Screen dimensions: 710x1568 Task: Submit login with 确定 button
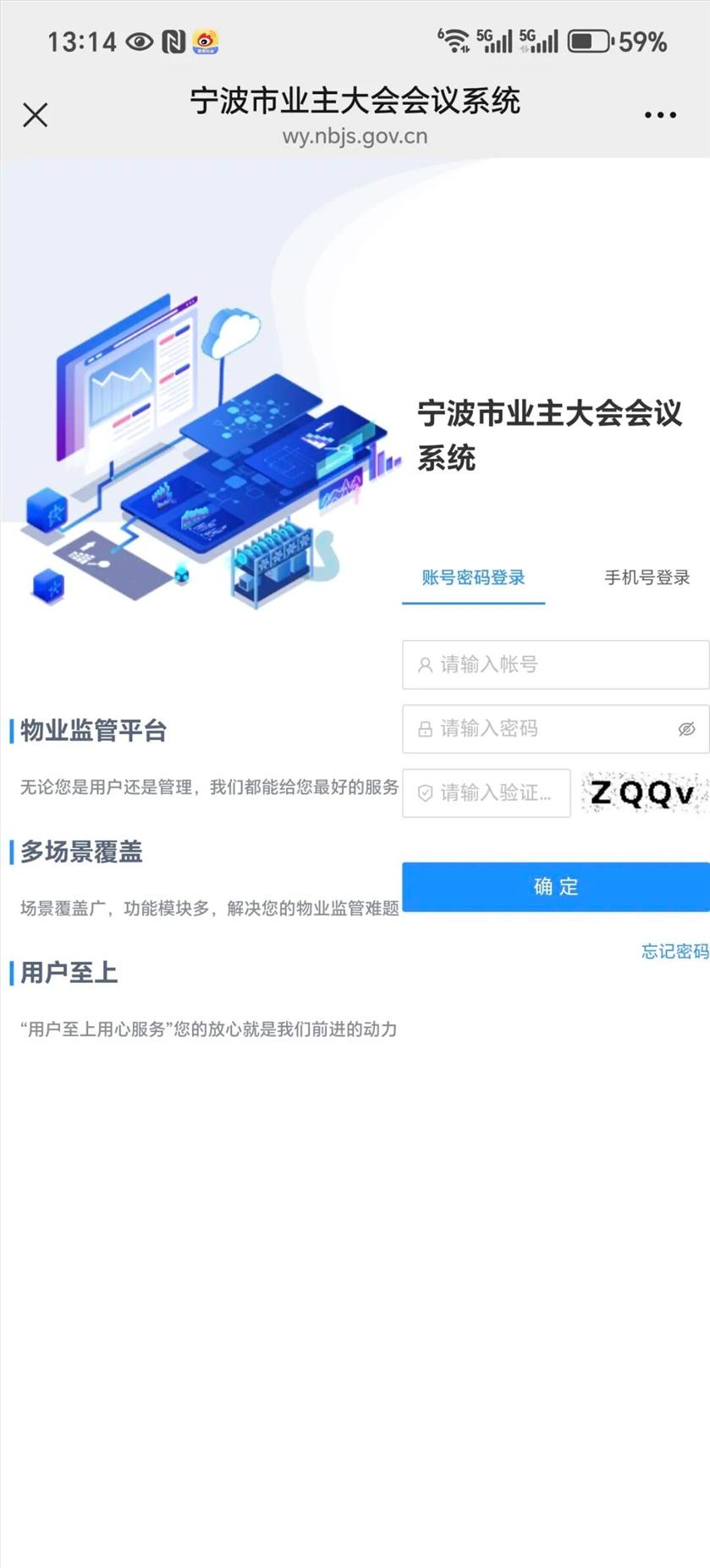555,886
